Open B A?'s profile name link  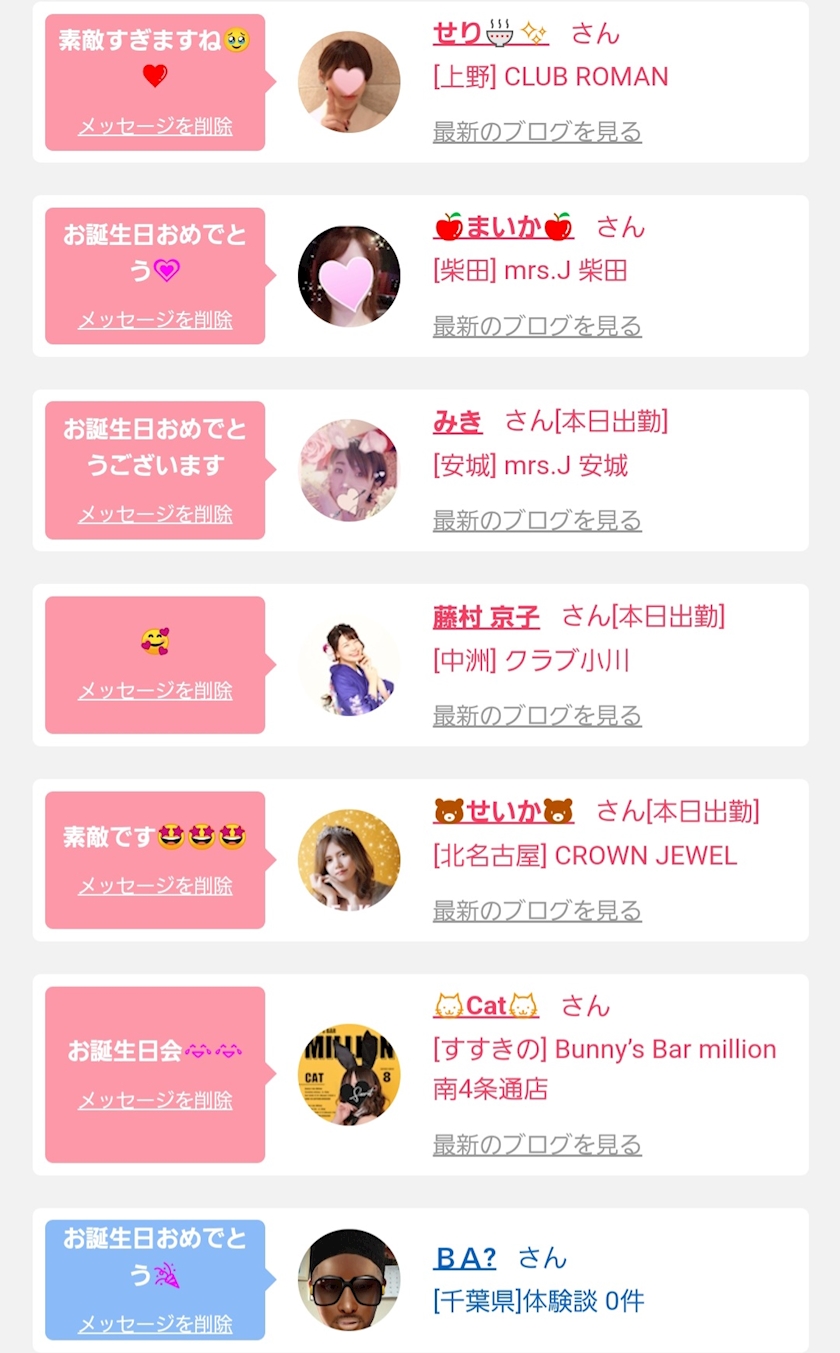[x=465, y=1257]
